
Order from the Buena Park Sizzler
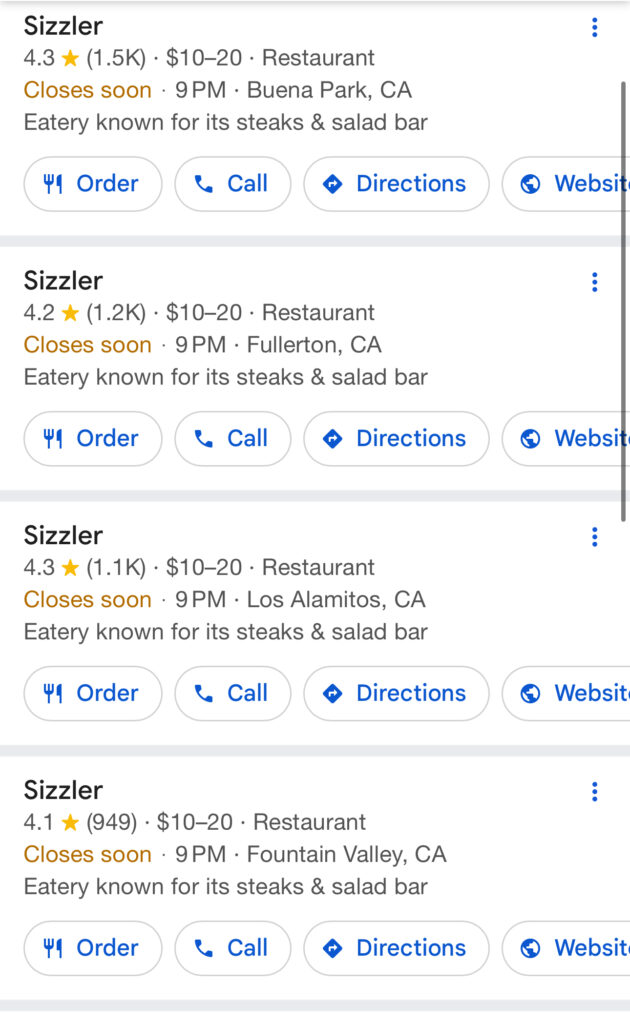pos(92,184)
